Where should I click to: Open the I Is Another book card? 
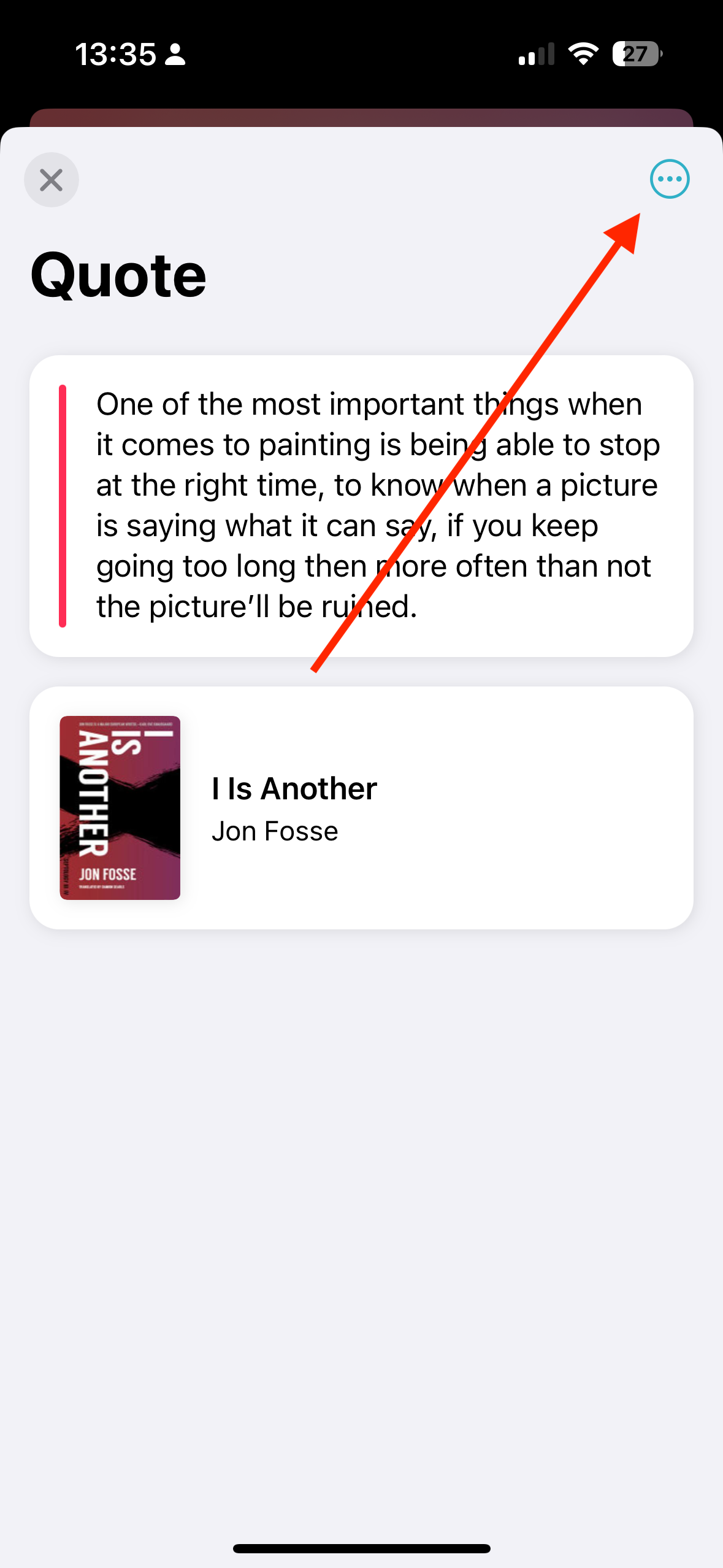point(361,807)
